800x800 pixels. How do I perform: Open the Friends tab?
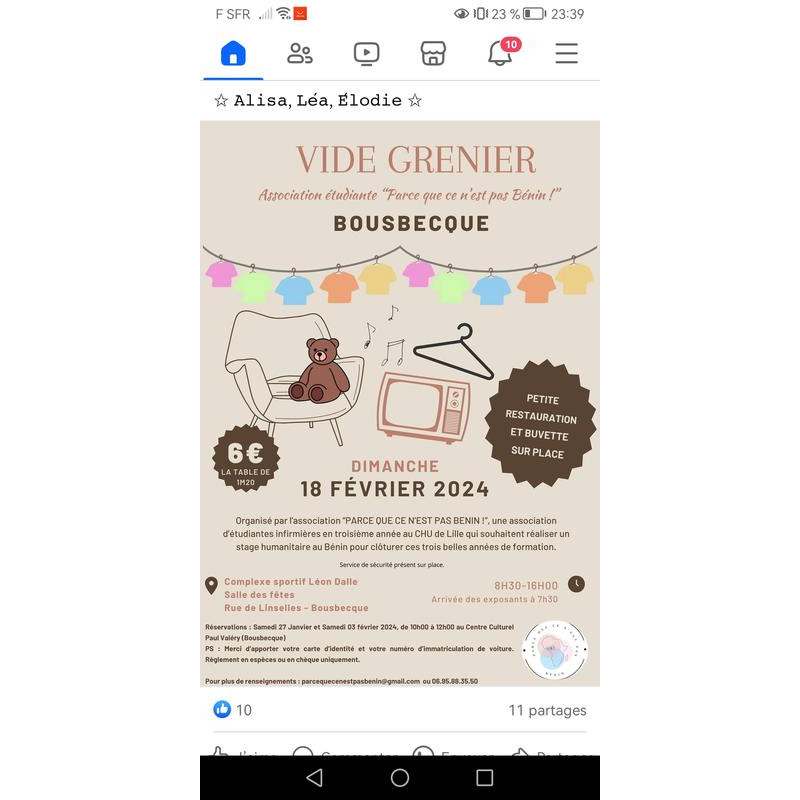300,53
